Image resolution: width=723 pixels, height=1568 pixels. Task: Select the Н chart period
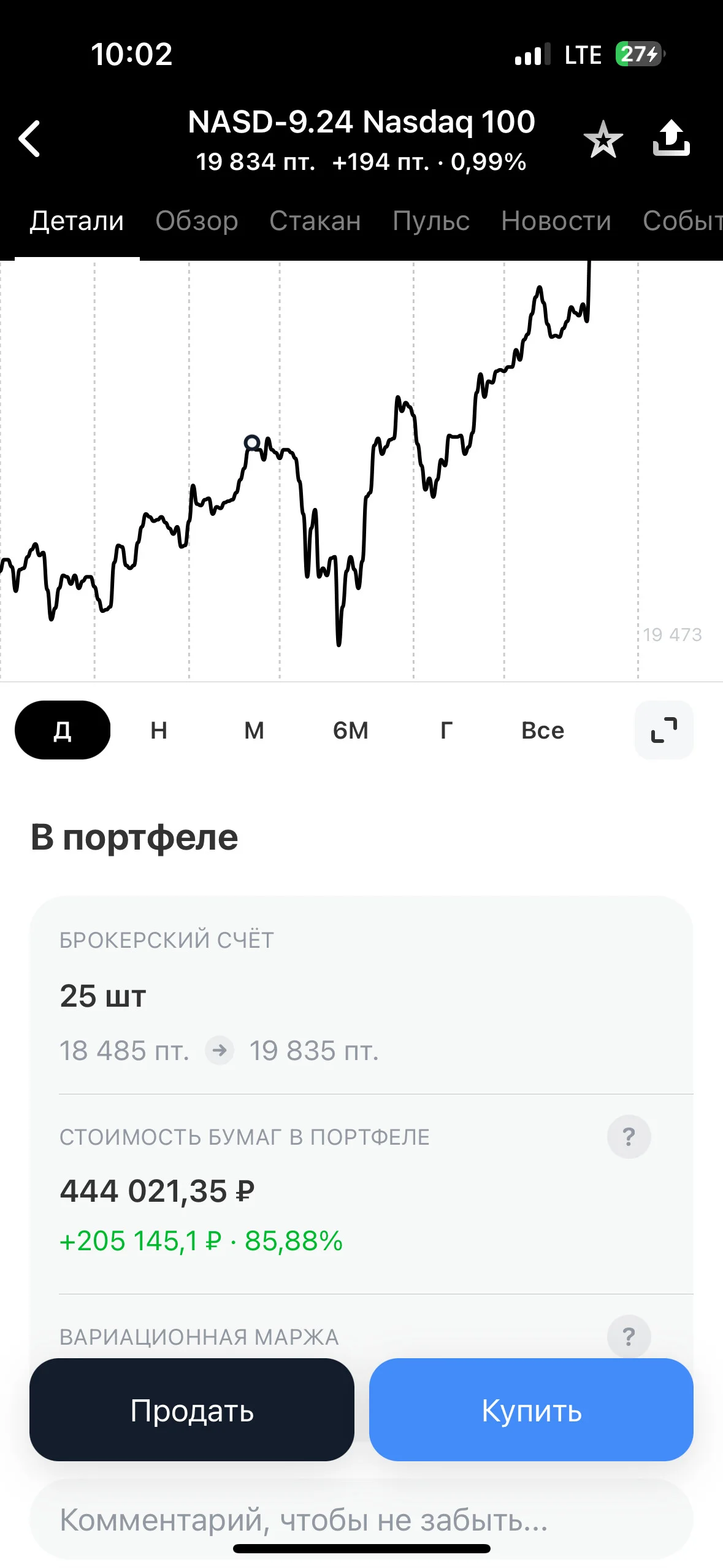click(x=159, y=730)
